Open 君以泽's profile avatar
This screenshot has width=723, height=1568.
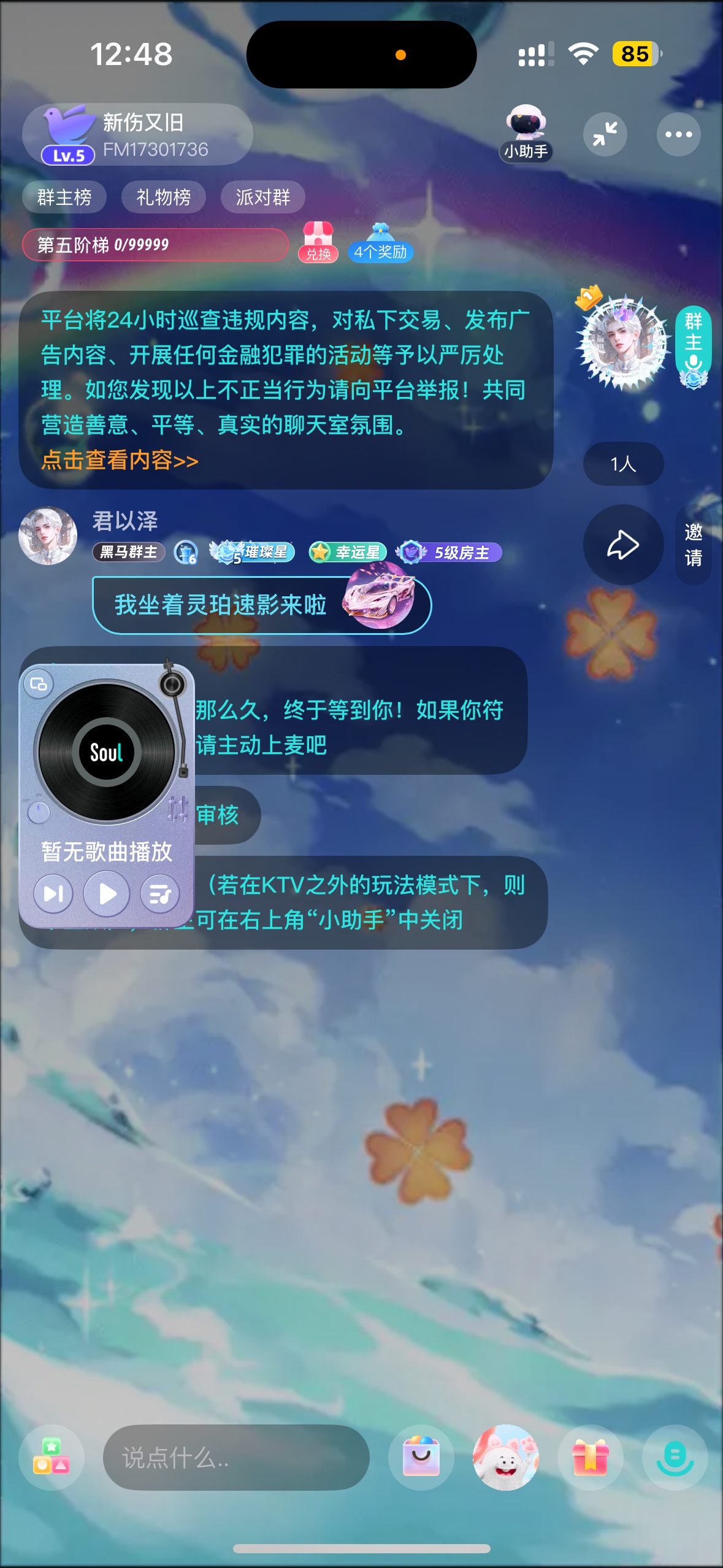(48, 536)
